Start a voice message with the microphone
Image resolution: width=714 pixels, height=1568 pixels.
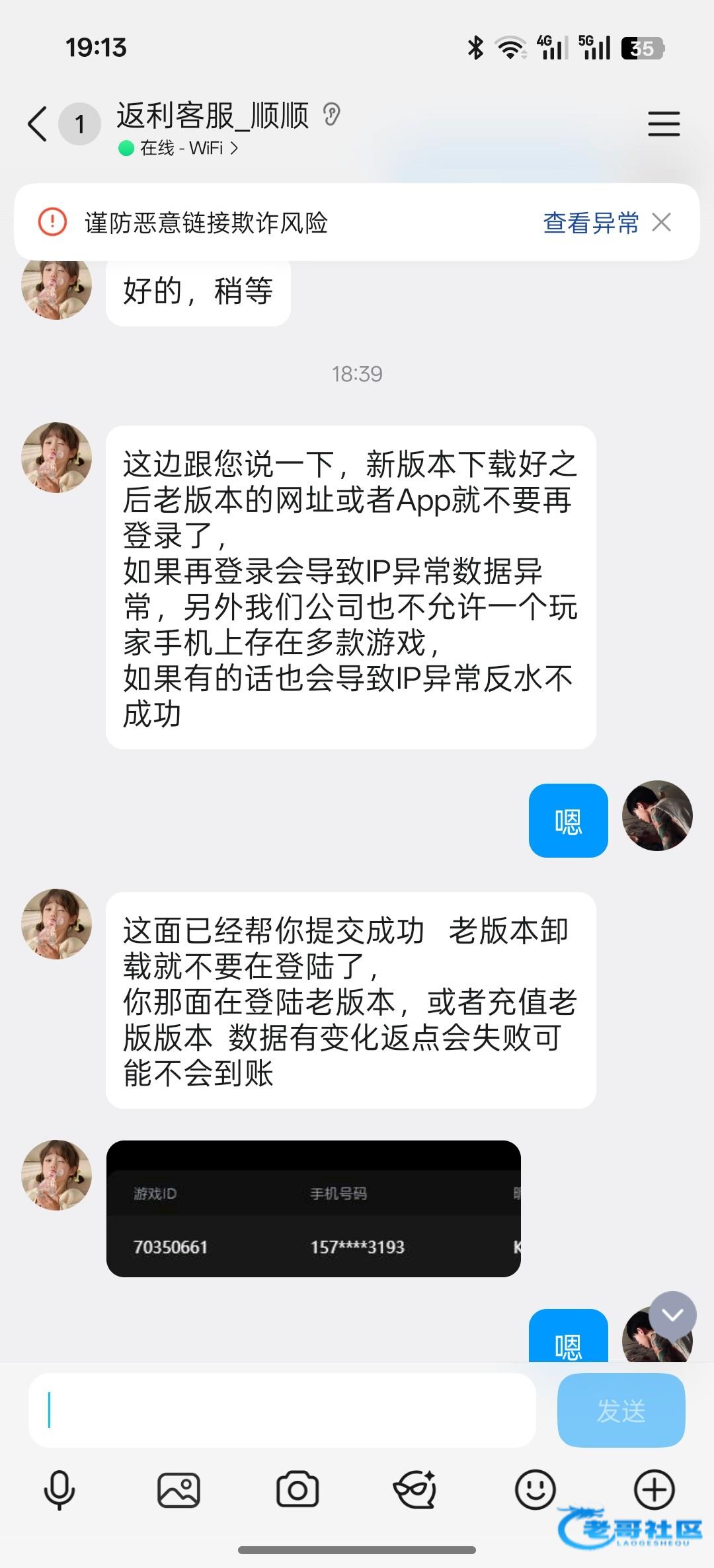tap(59, 1491)
